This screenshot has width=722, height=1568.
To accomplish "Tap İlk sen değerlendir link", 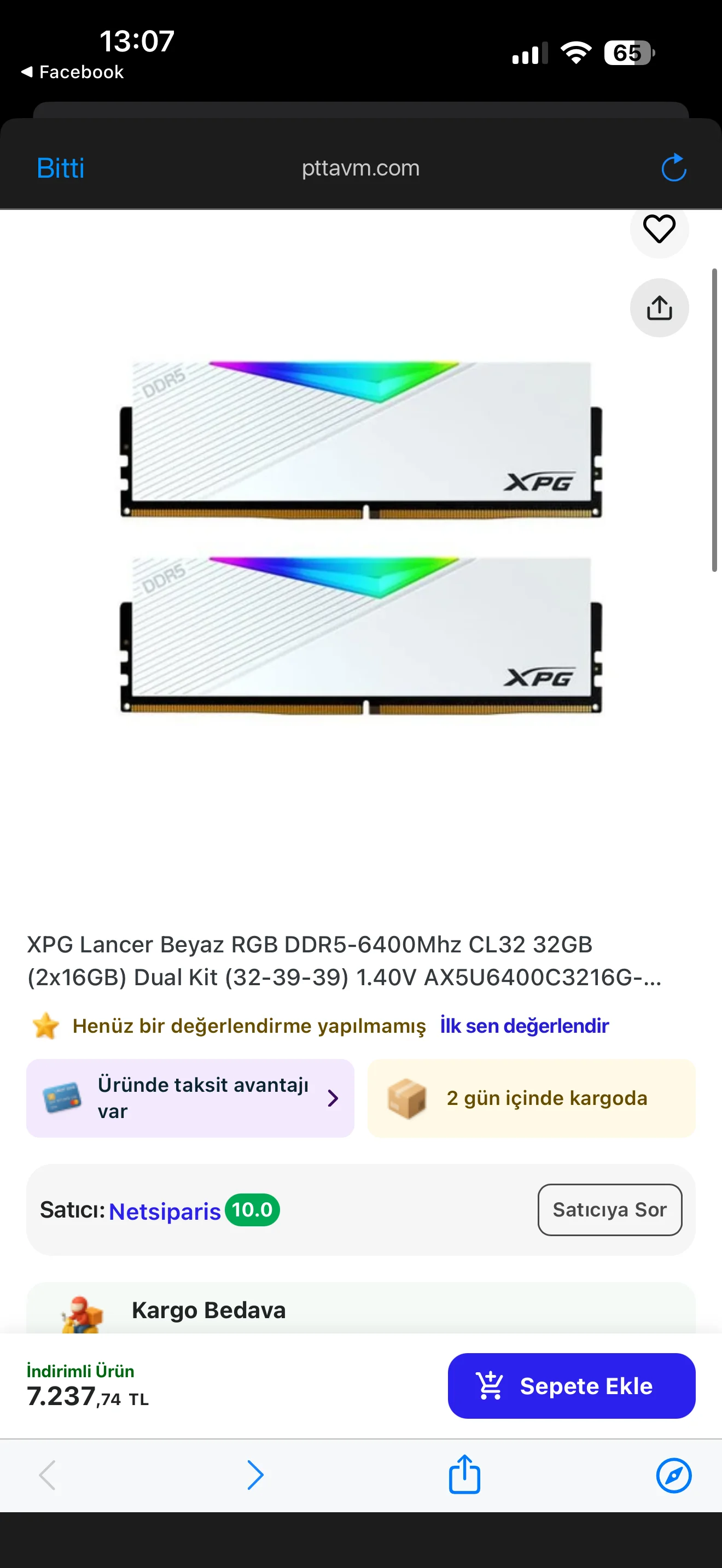I will point(524,1026).
